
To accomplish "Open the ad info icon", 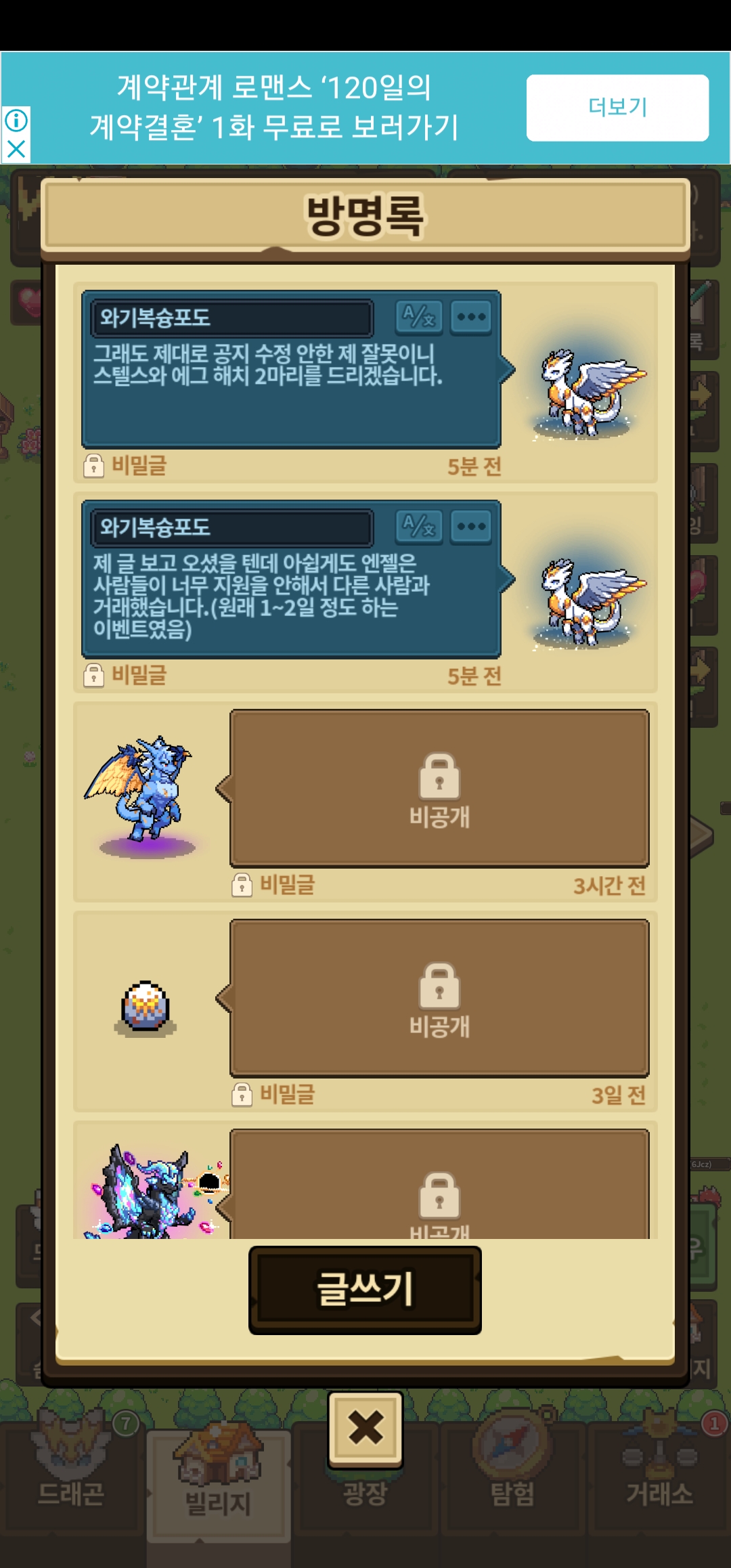I will coord(16,121).
